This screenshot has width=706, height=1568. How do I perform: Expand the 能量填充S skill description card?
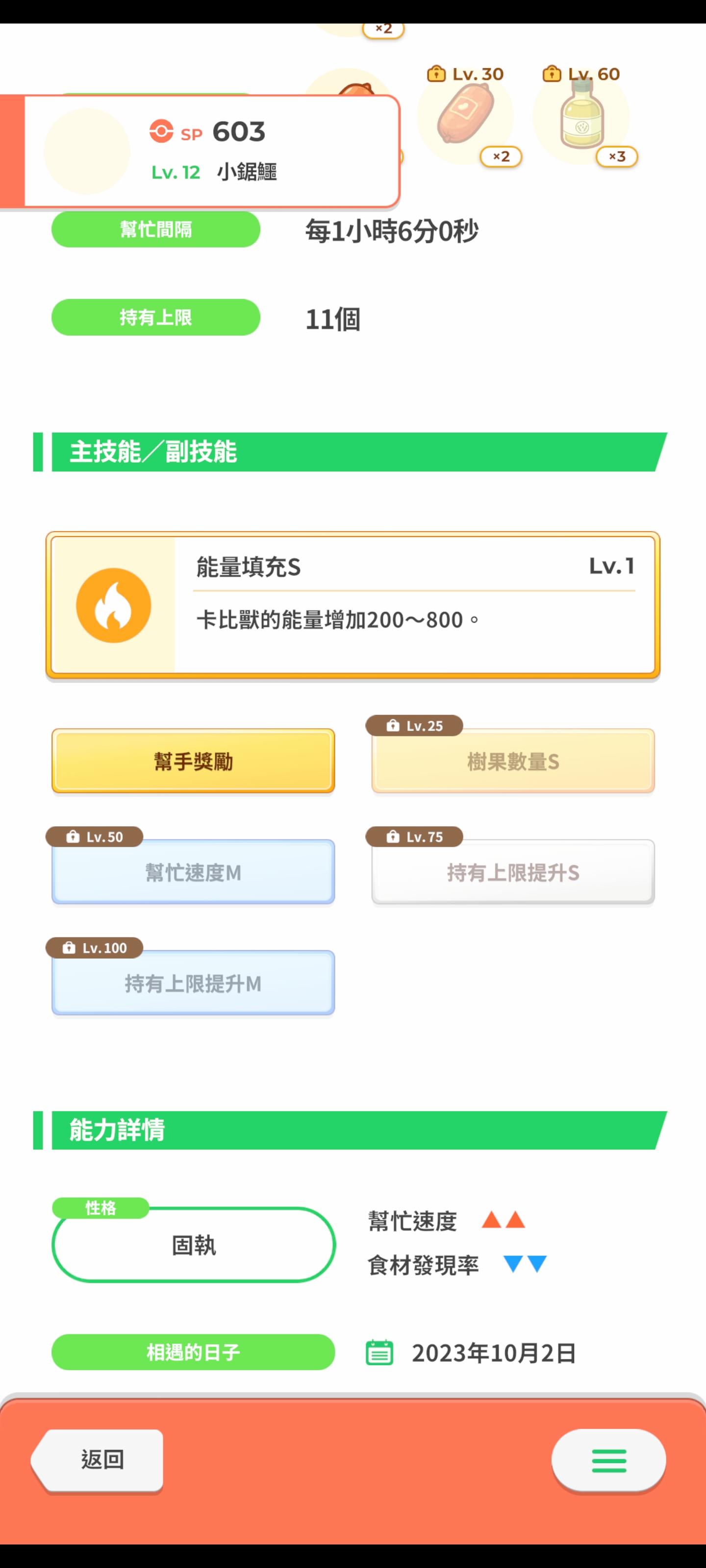pos(353,605)
